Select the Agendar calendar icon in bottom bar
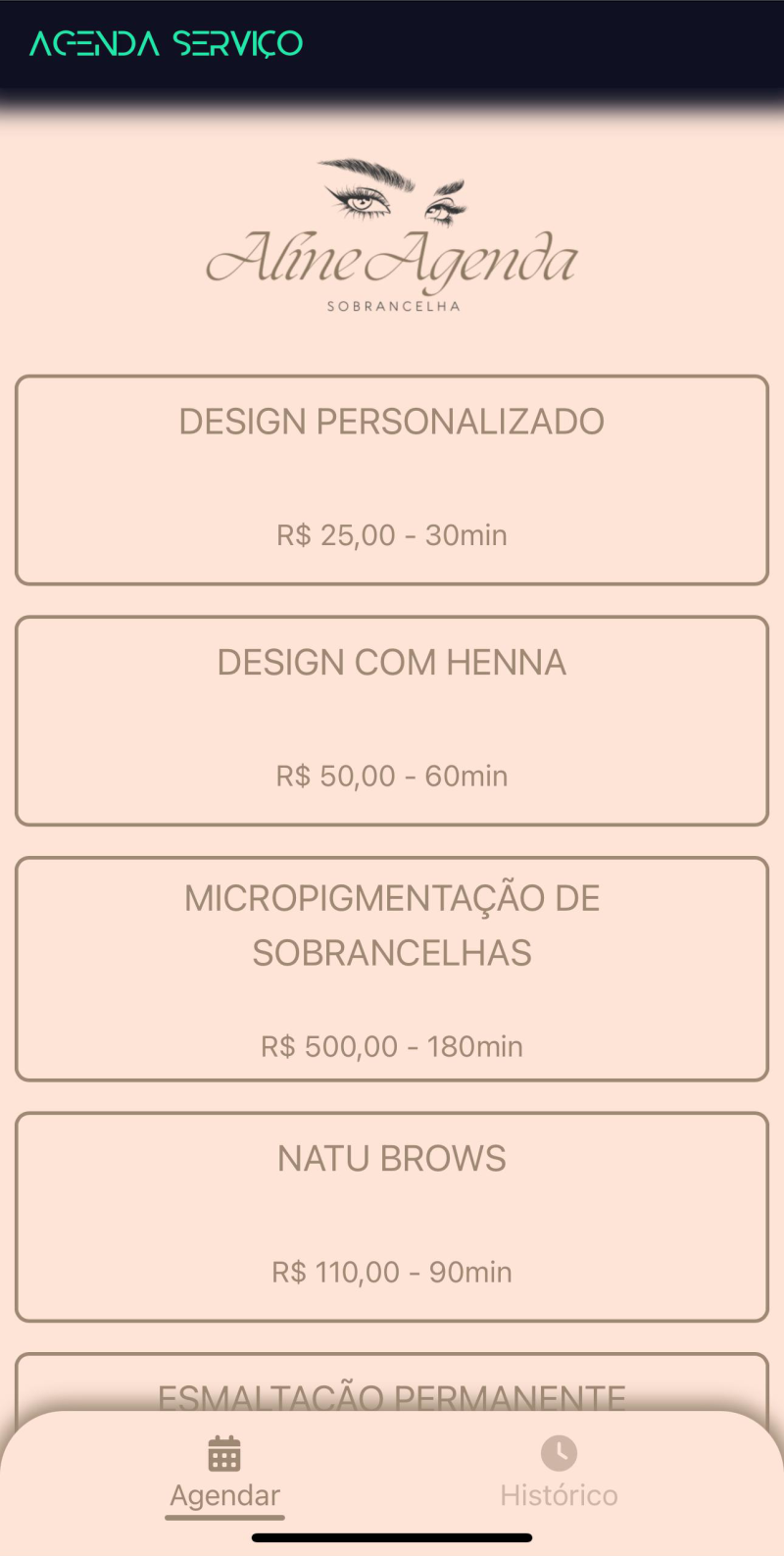The height and width of the screenshot is (1556, 784). 224,1454
